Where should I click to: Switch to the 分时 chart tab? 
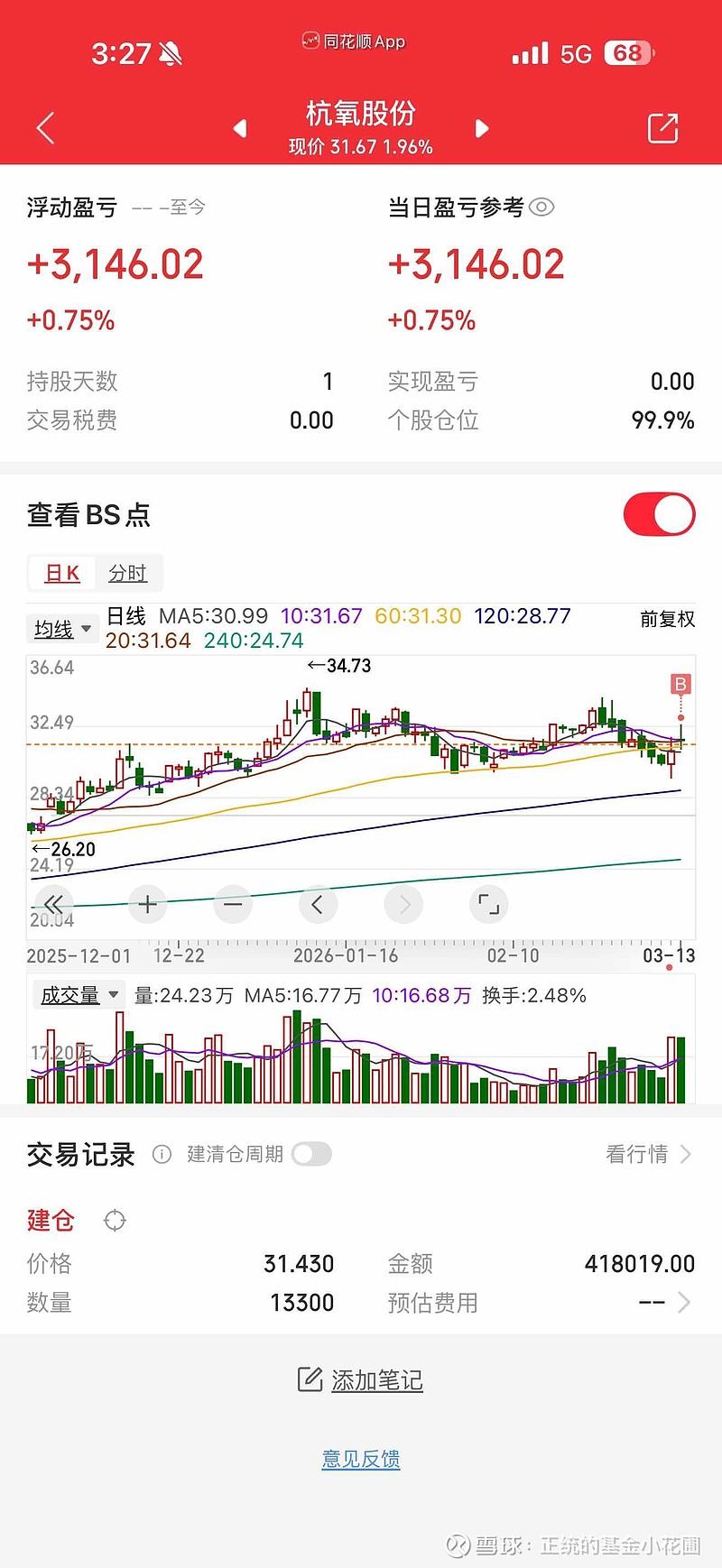coord(127,573)
